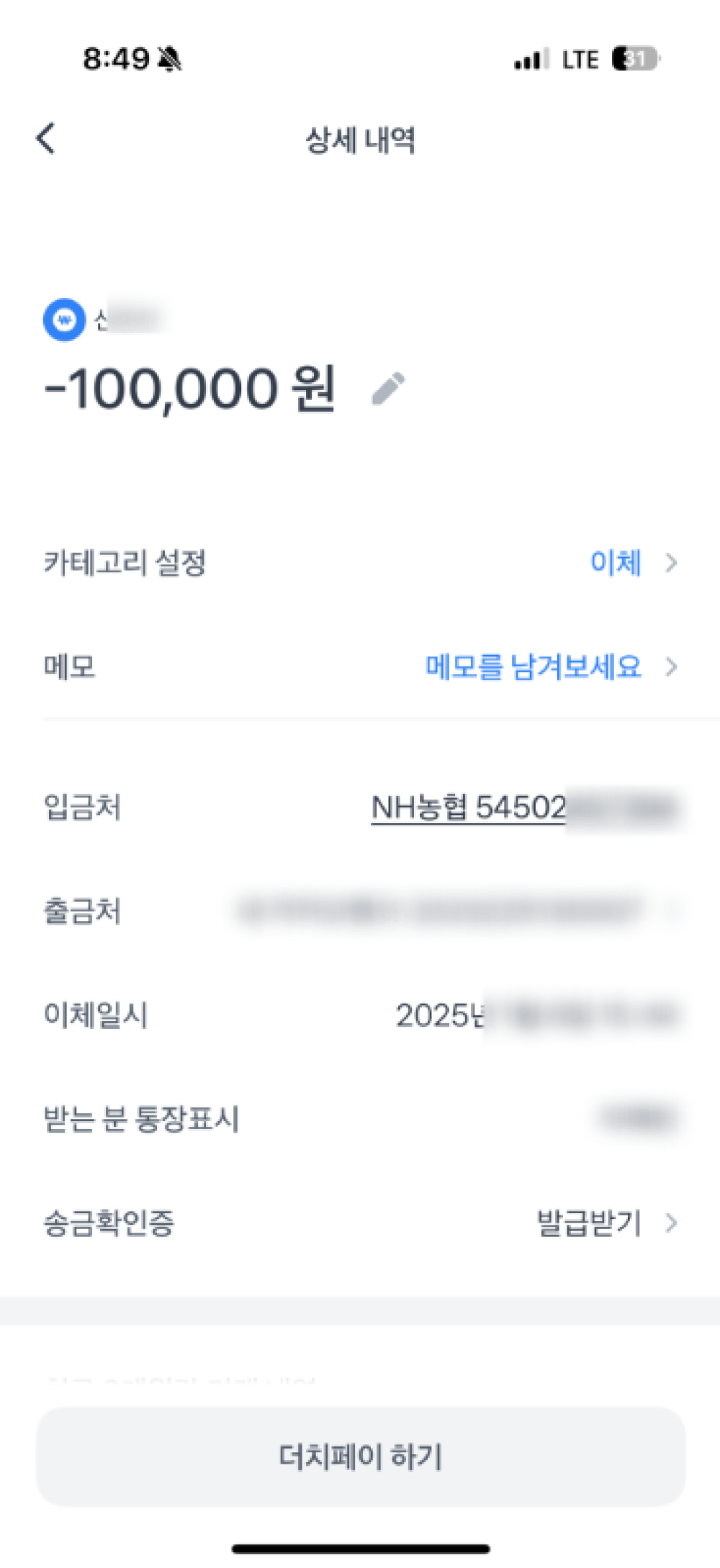Open the underlined NH농협 account link
720x1568 pixels.
[469, 807]
